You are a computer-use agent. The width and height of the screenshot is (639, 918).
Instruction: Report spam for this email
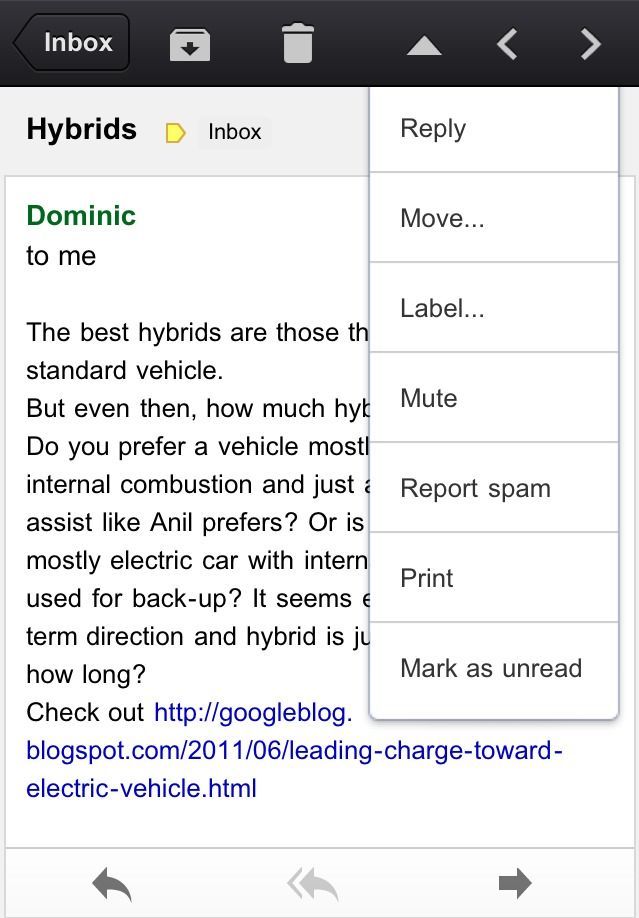click(494, 488)
